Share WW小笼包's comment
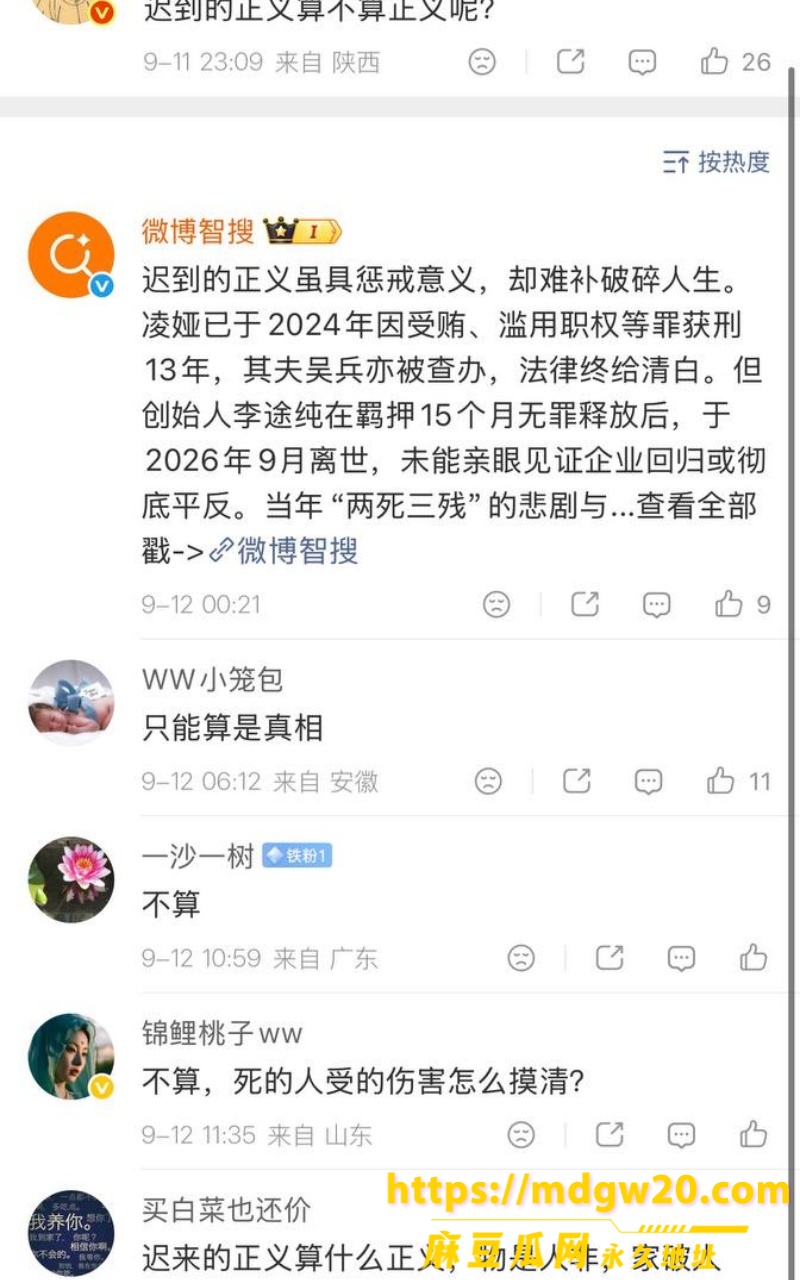Viewport: 800px width, 1280px height. 577,781
